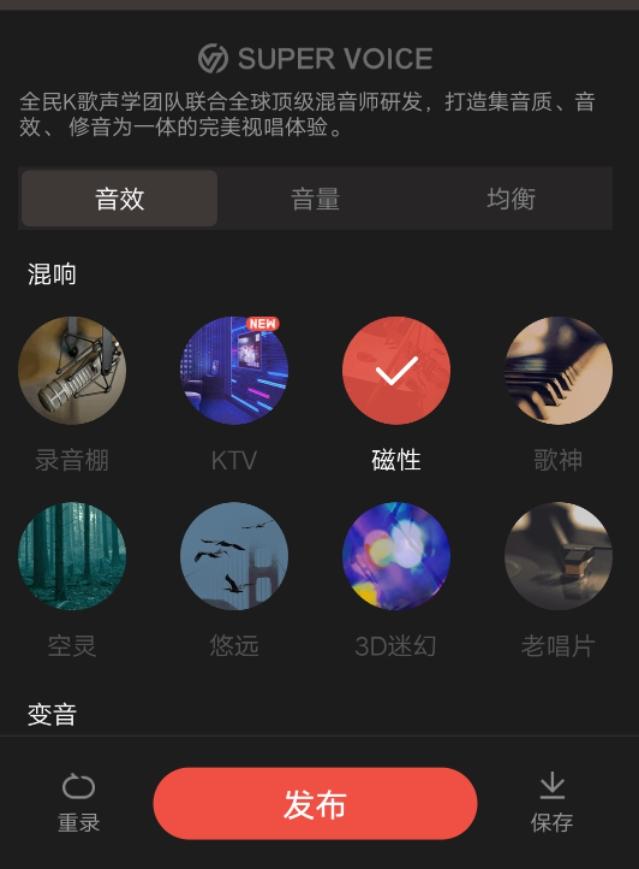Pick the 空灵 reverb effect
This screenshot has height=869, width=639.
(x=72, y=556)
